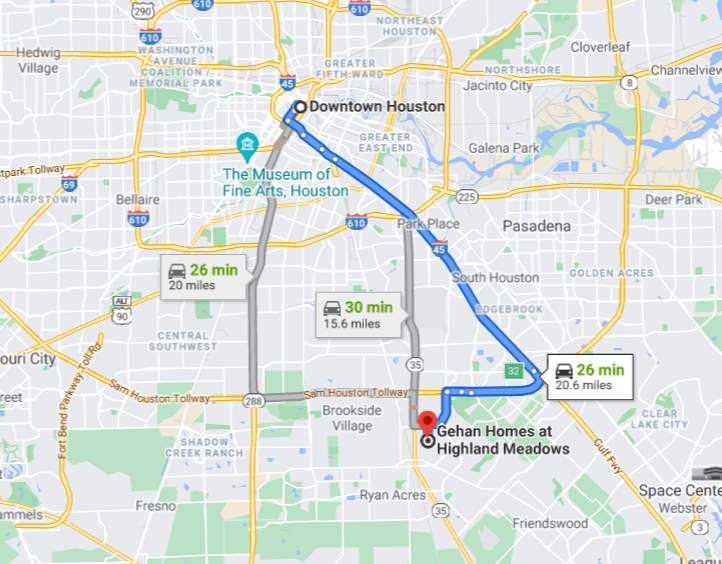Select the 30 min, 15.6 miles route
This screenshot has width=722, height=564.
(357, 314)
